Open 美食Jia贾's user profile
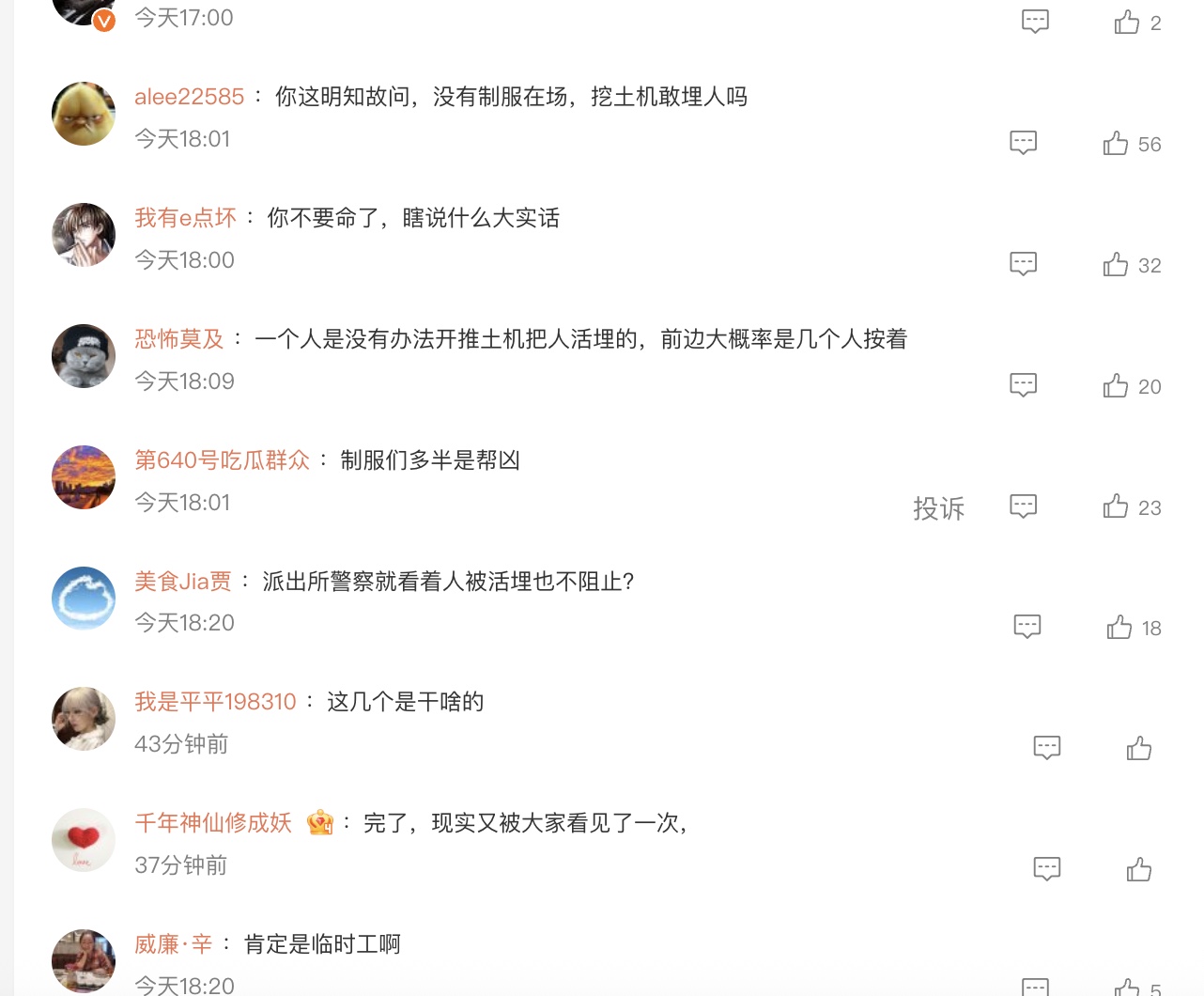The width and height of the screenshot is (1204, 996). (183, 582)
